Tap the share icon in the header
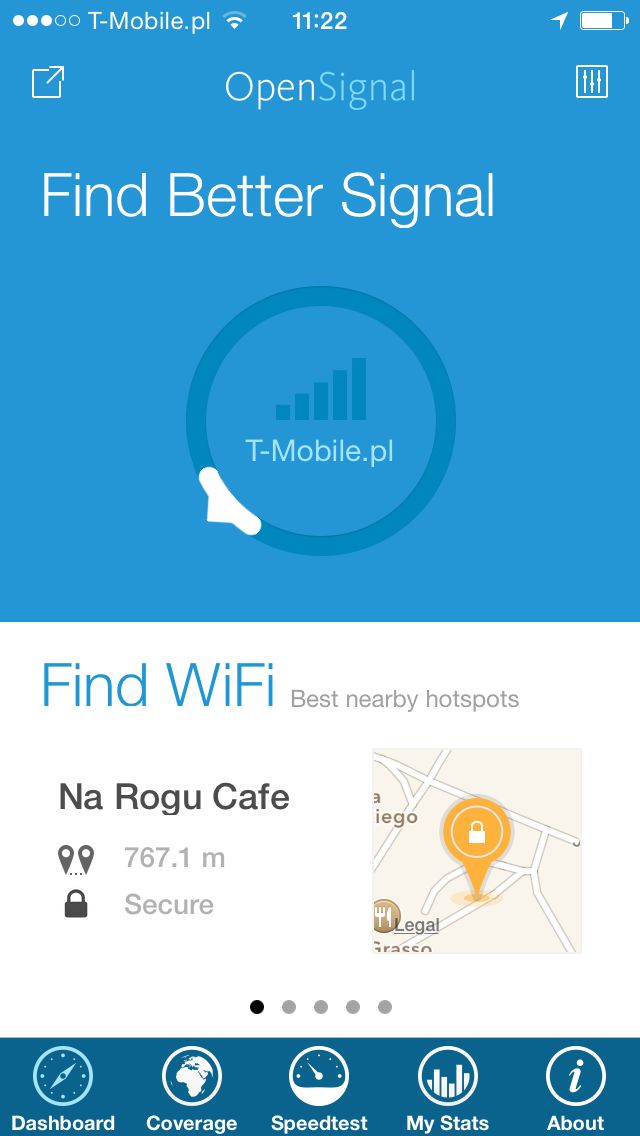This screenshot has width=640, height=1136. click(49, 82)
